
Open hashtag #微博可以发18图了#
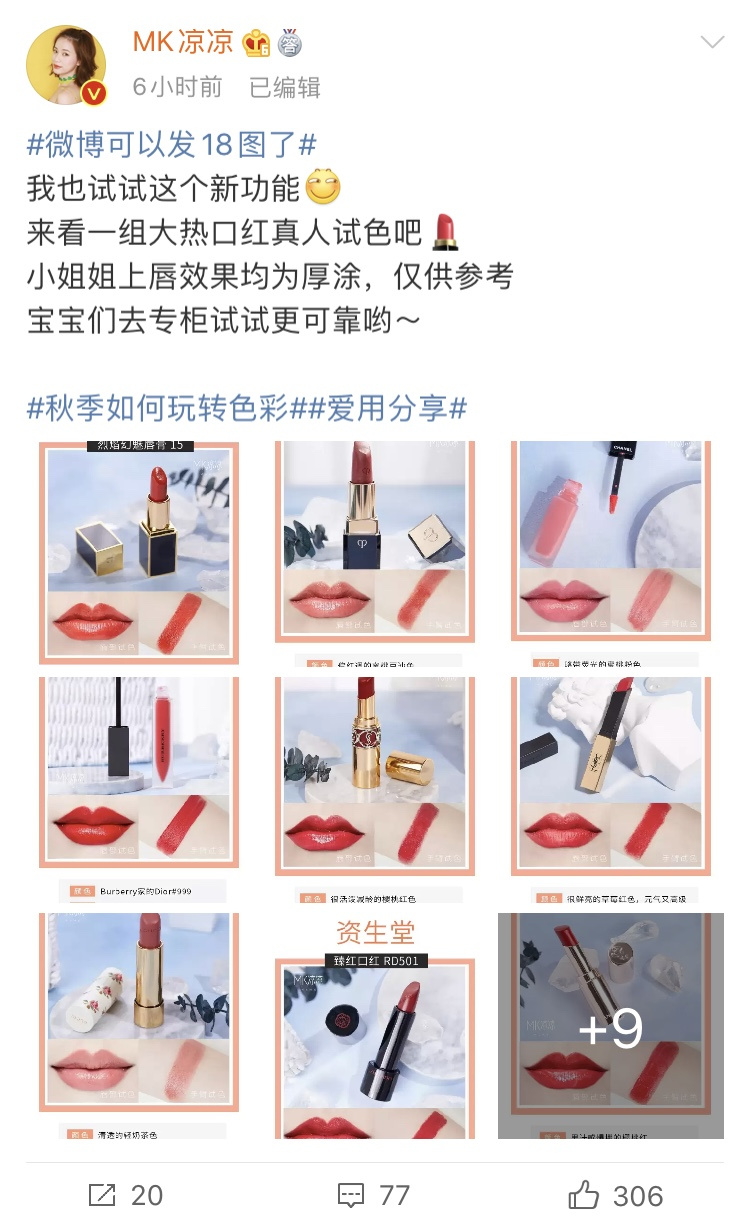point(171,145)
